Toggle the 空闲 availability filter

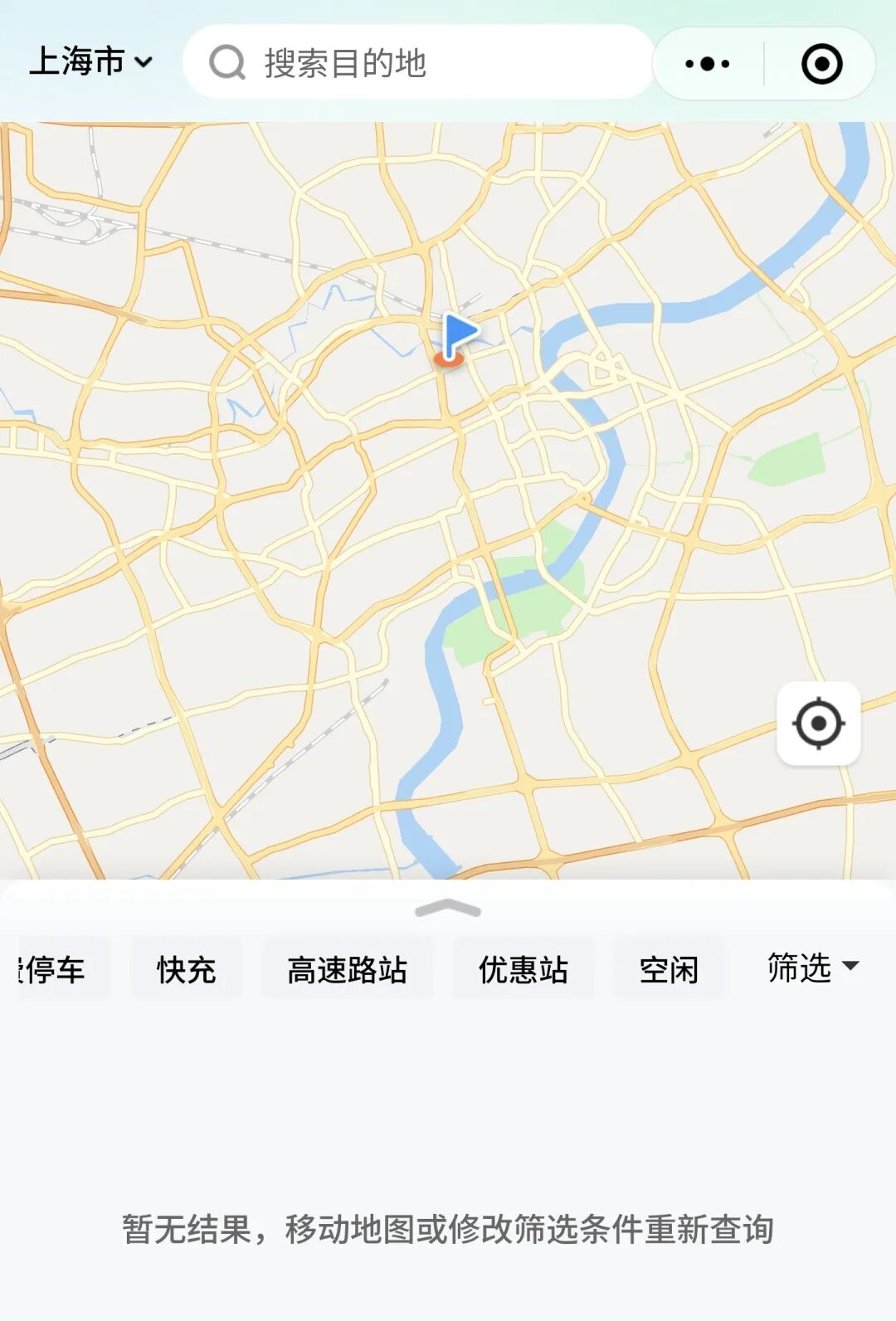(669, 967)
